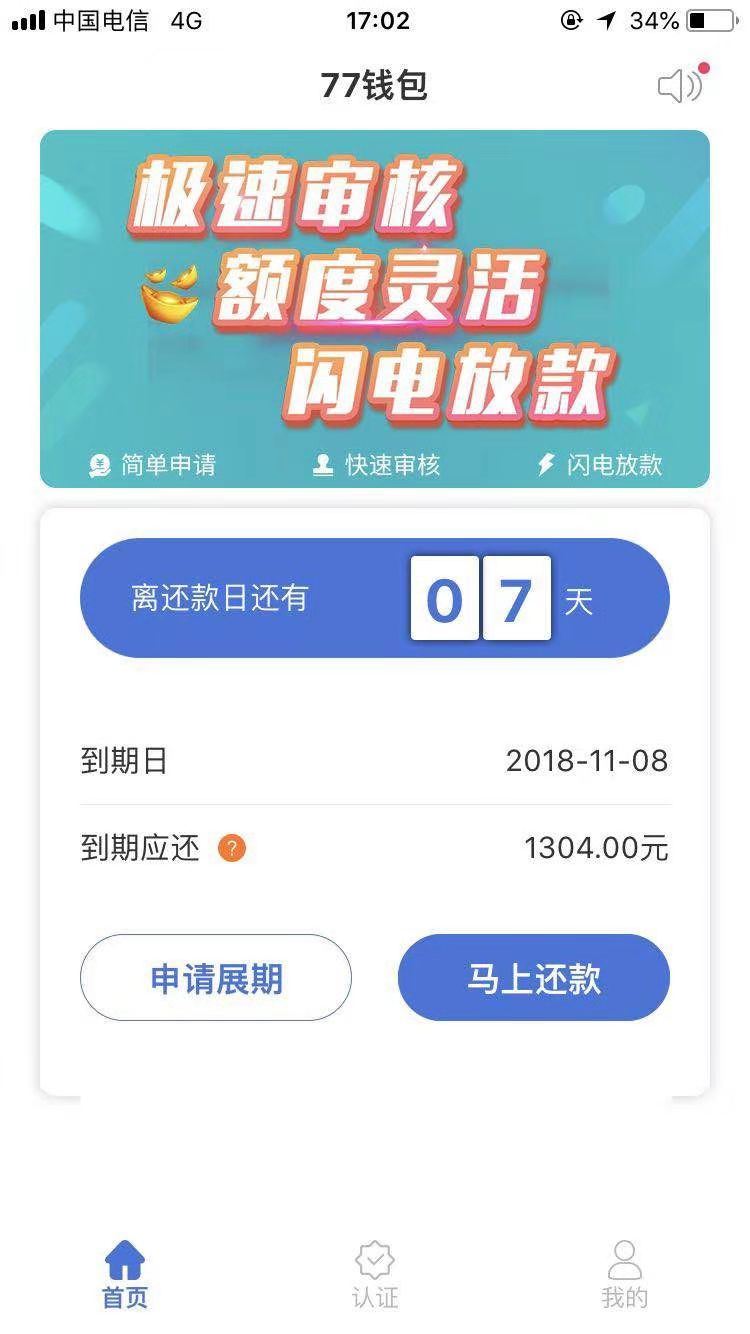Apply for extension with 申请展期
Screen dimensions: 750x1334
[216, 978]
